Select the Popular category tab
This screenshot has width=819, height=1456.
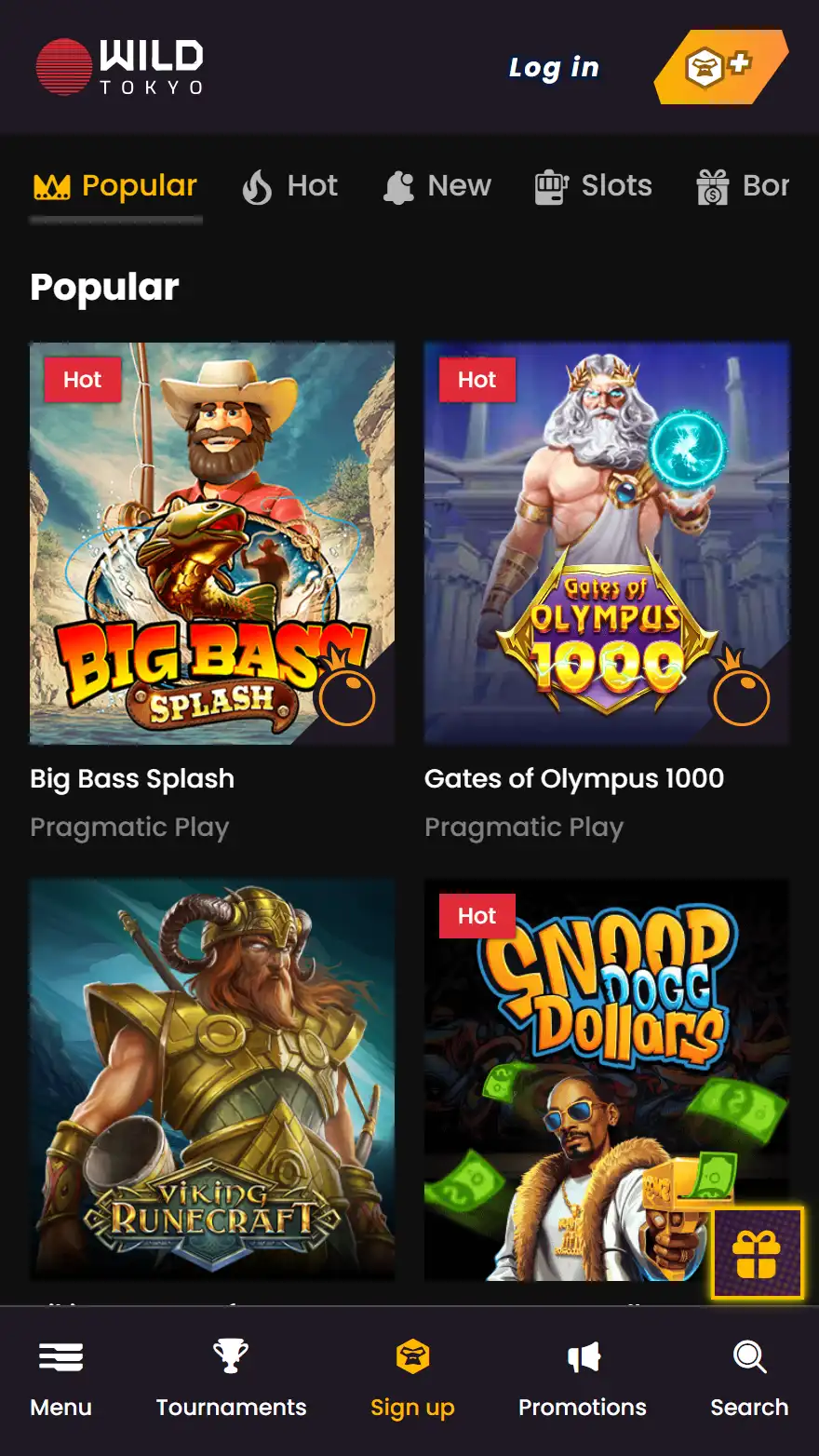[x=115, y=186]
